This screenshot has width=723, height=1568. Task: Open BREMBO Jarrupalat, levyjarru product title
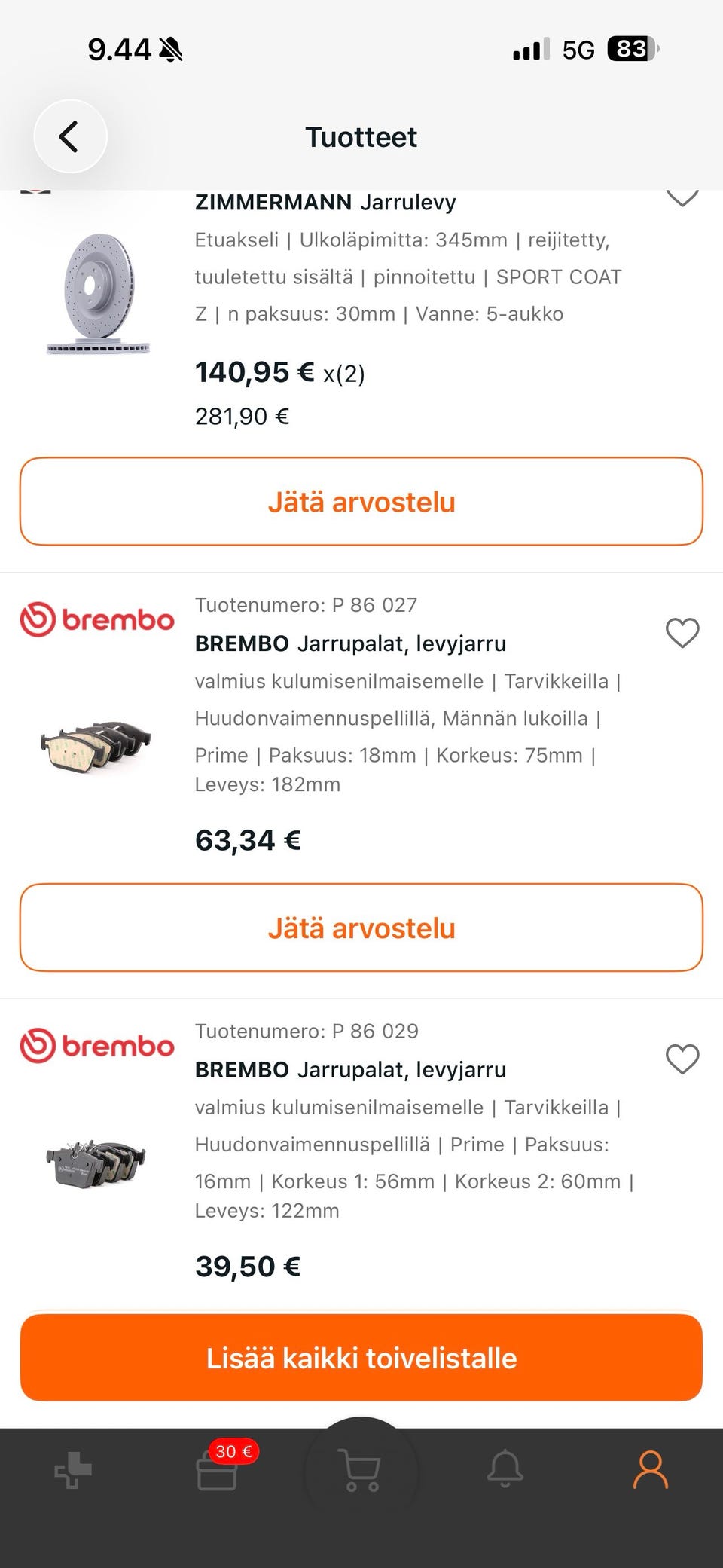(351, 643)
